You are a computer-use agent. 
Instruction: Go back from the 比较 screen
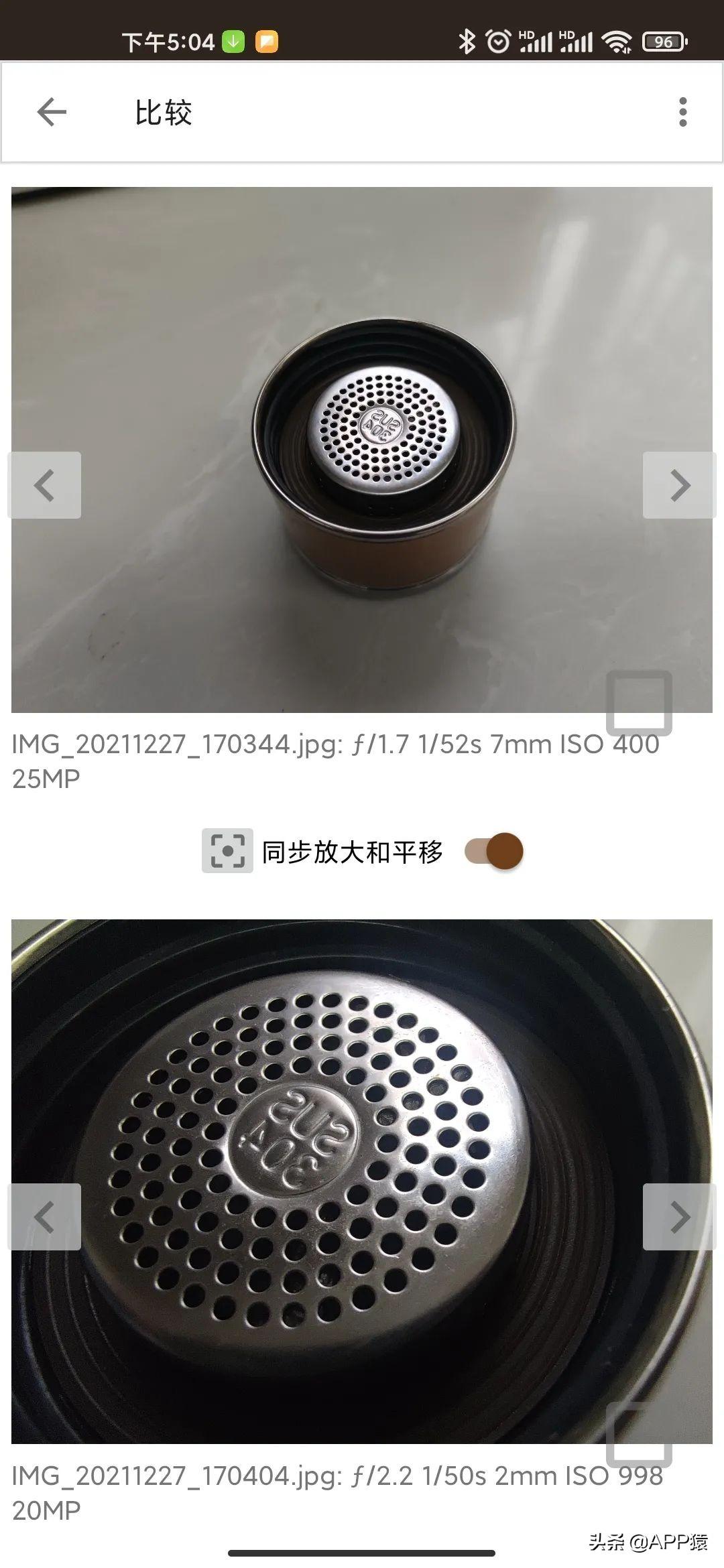coord(52,112)
